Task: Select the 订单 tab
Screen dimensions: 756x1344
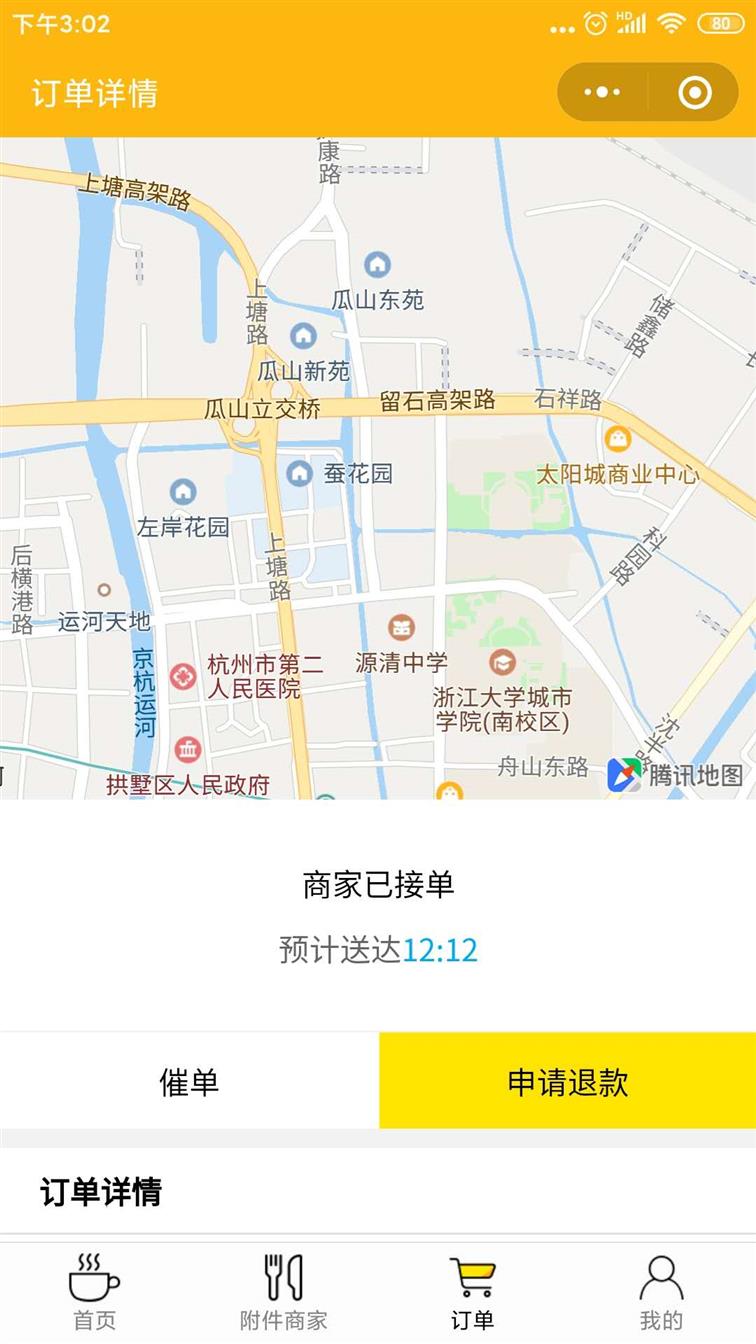Action: click(x=473, y=1292)
